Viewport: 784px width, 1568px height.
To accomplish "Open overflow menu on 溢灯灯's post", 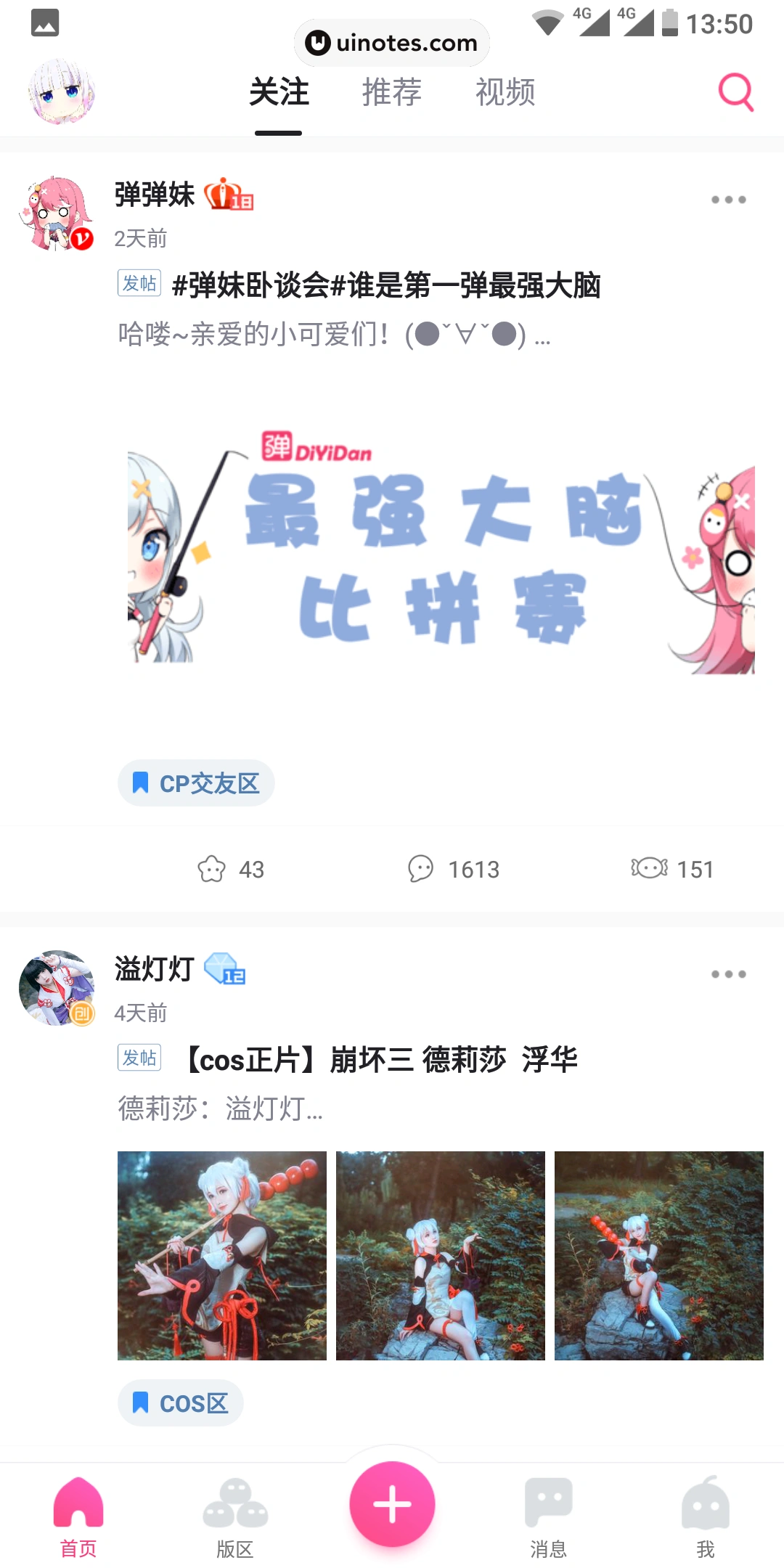I will pyautogui.click(x=728, y=974).
